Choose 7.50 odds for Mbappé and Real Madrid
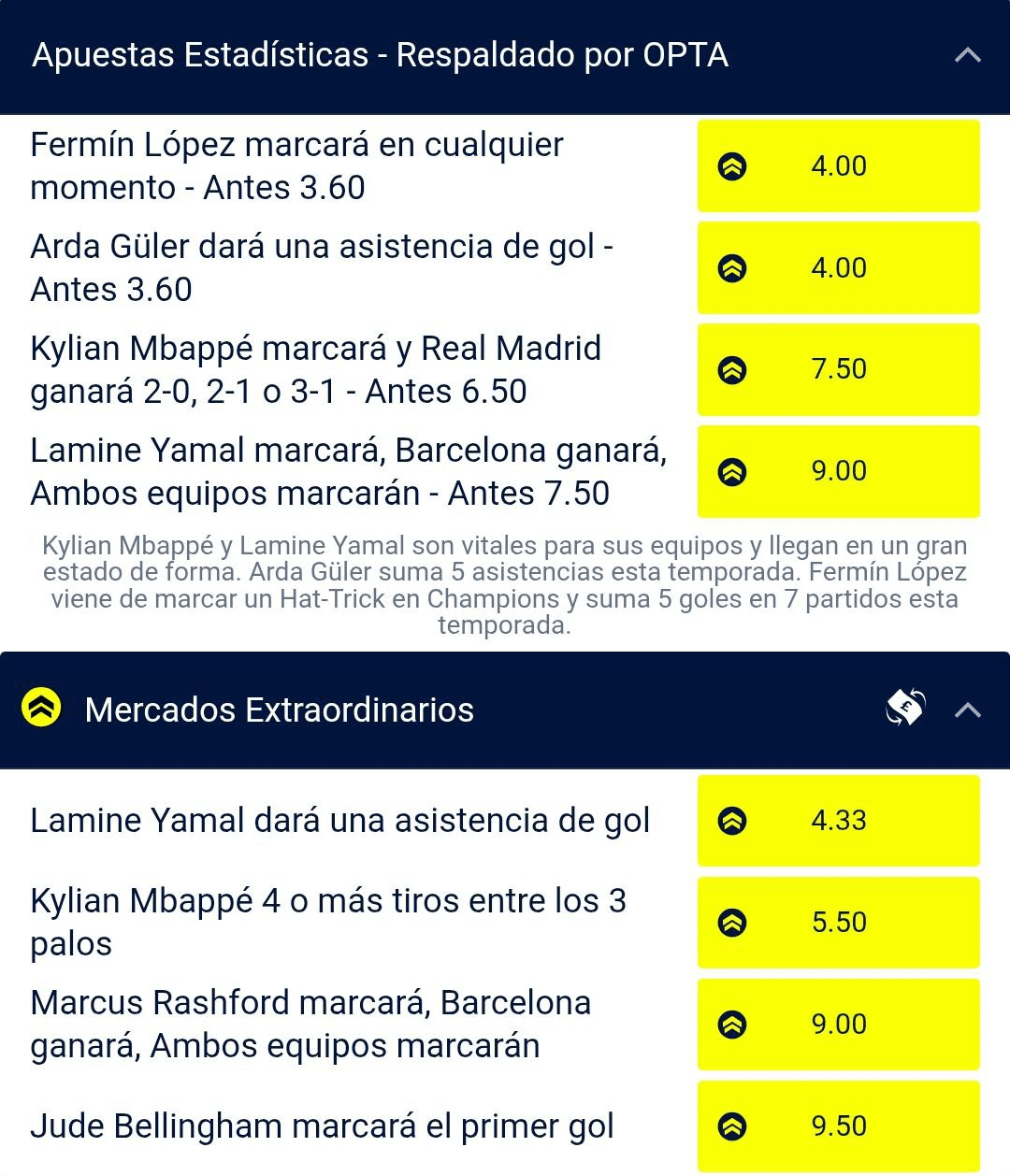 tap(838, 369)
